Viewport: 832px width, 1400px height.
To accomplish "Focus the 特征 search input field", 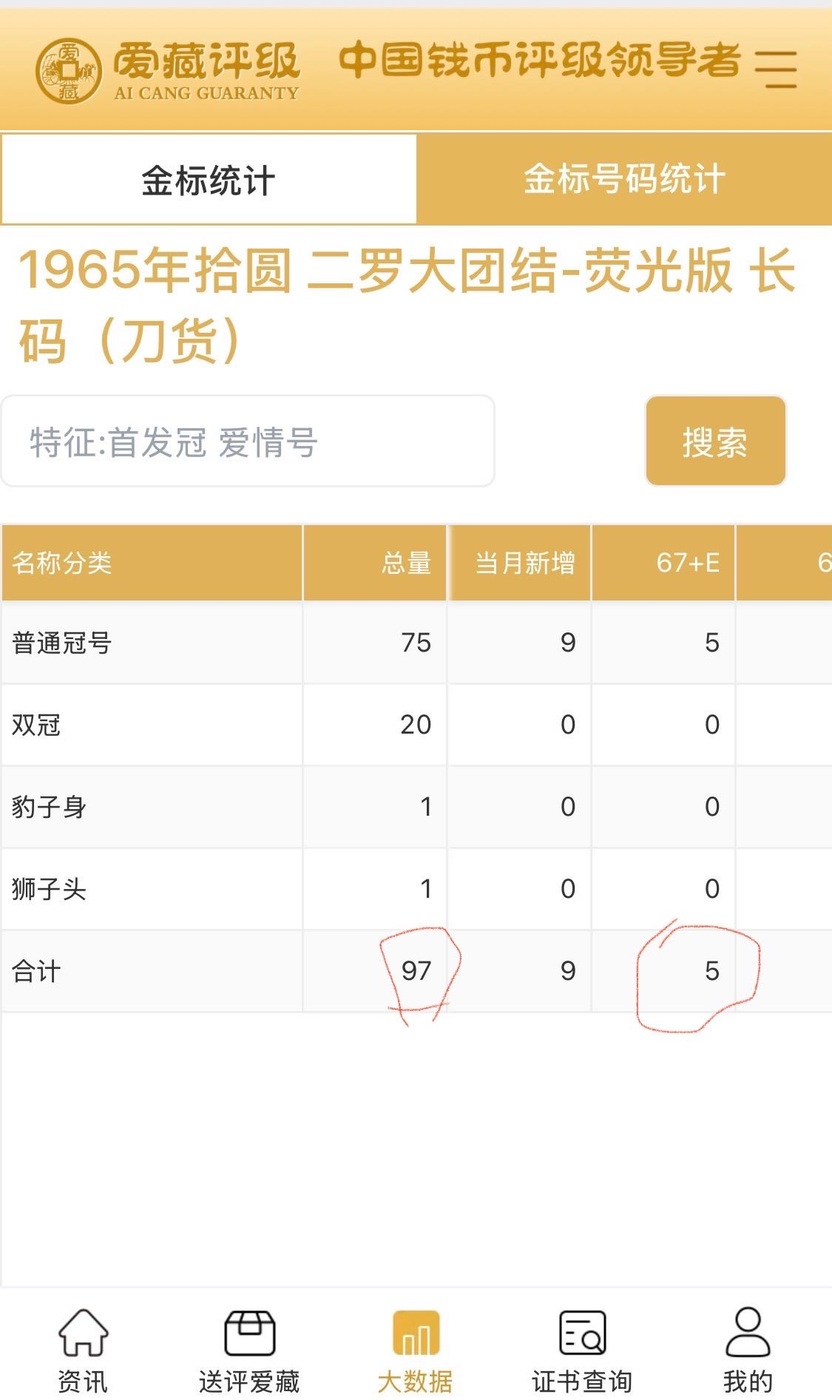I will tap(248, 441).
